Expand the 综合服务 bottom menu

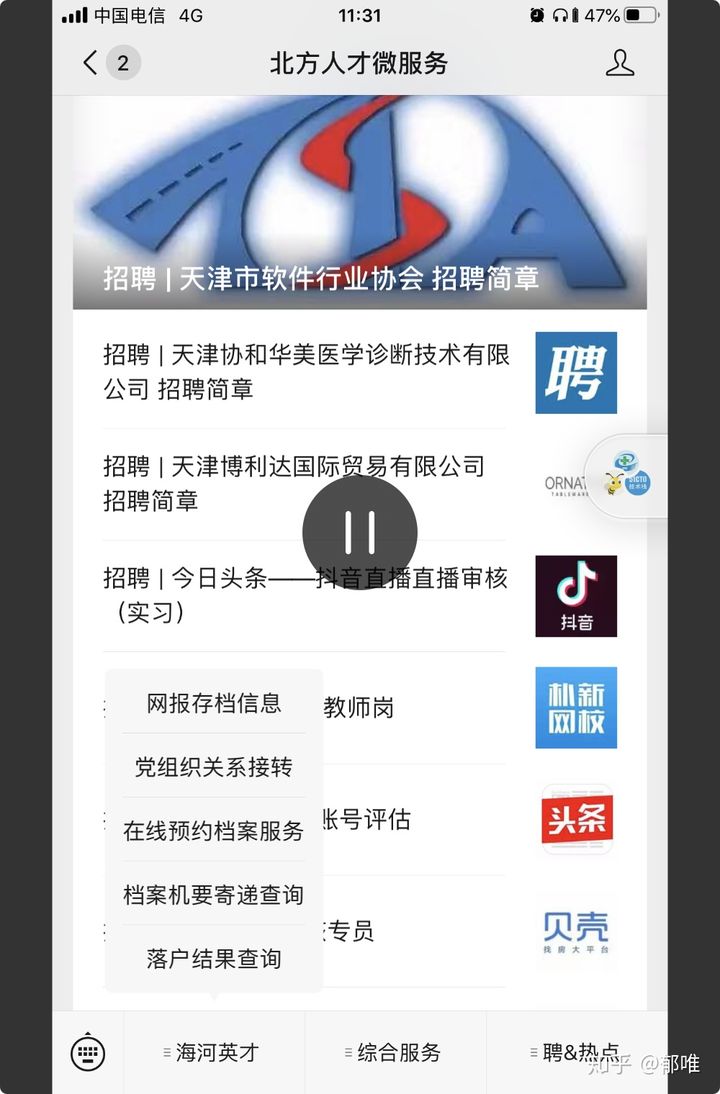(396, 1052)
